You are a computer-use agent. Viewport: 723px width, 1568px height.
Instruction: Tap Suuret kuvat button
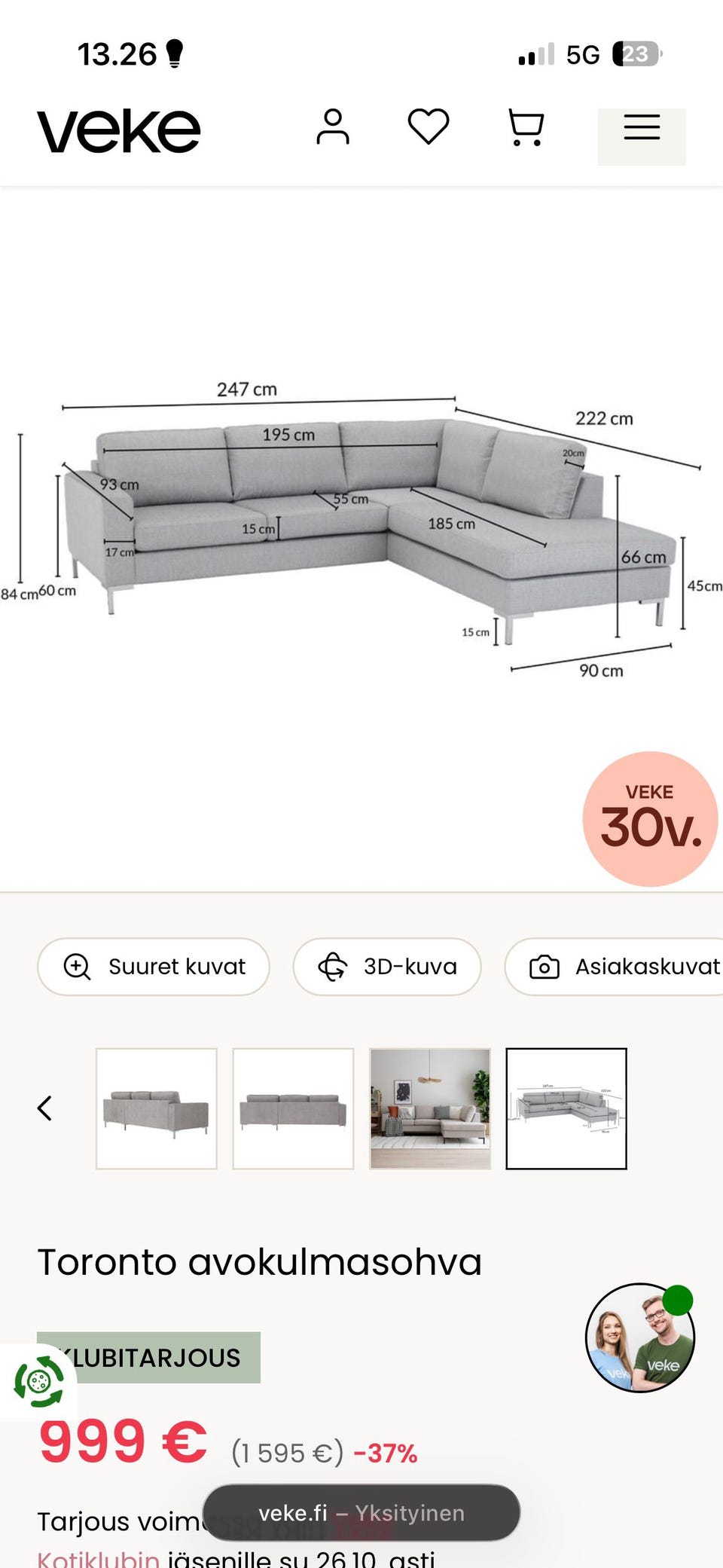(154, 966)
